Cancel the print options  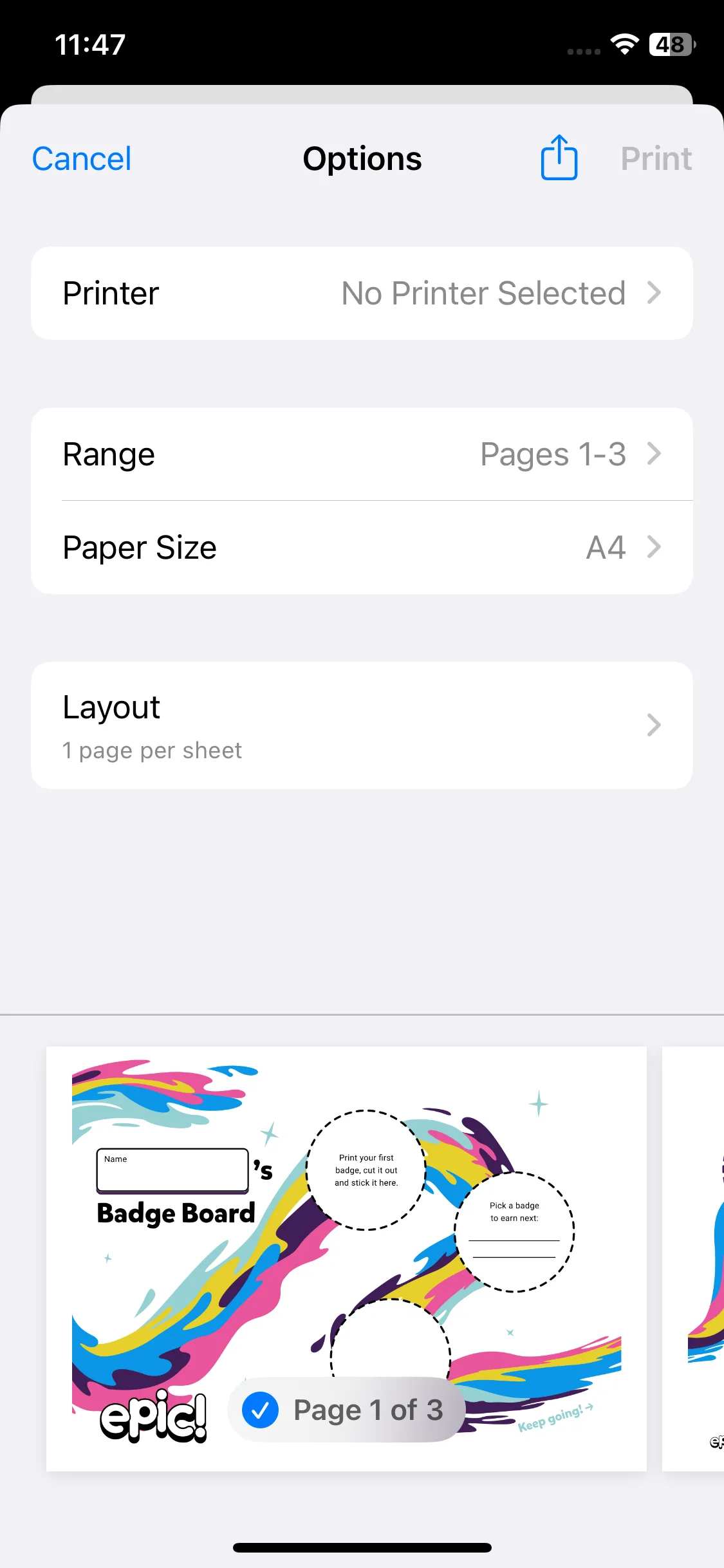[x=82, y=159]
